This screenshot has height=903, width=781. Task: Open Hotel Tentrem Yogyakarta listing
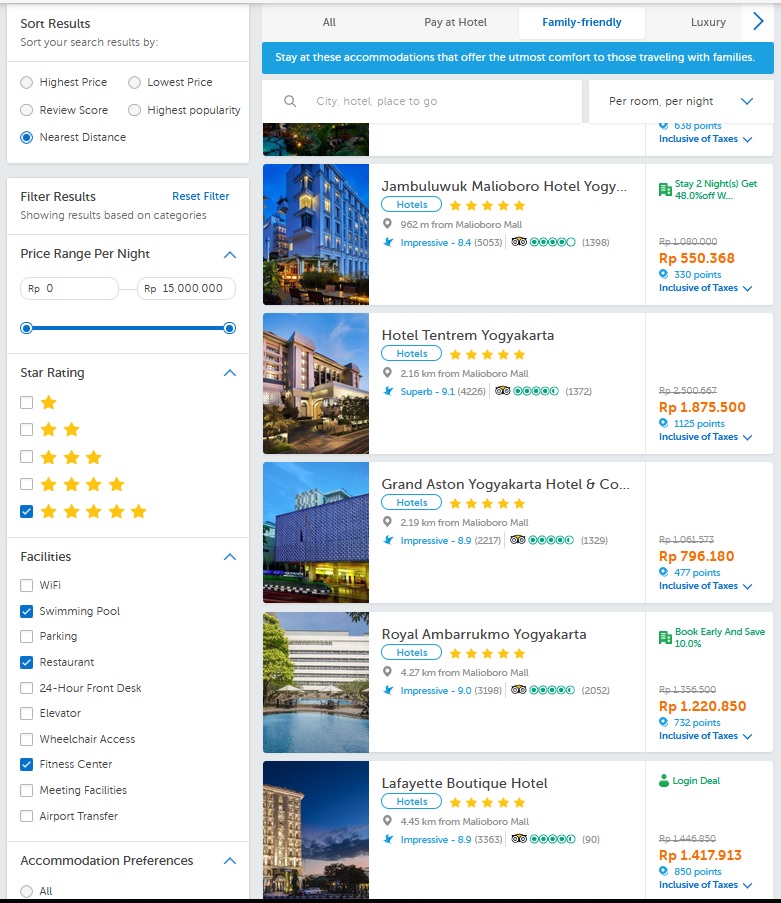pos(467,335)
